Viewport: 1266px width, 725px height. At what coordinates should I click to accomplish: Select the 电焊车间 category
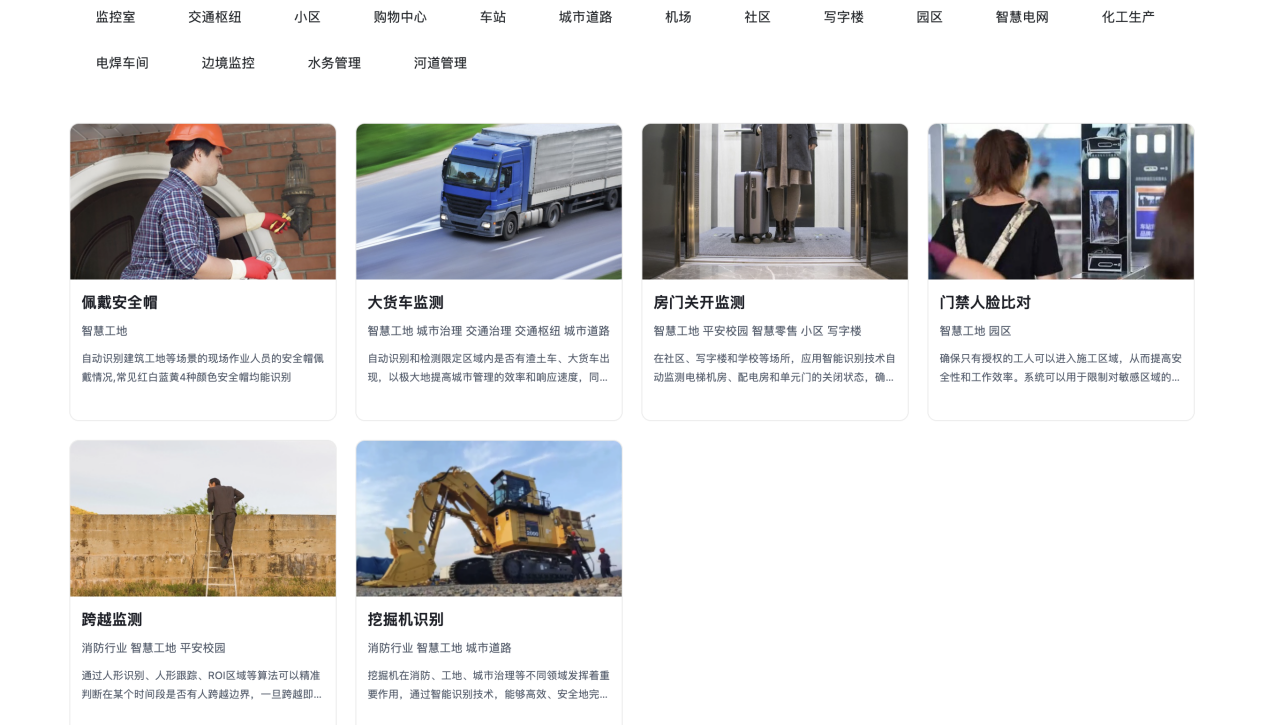pos(122,63)
